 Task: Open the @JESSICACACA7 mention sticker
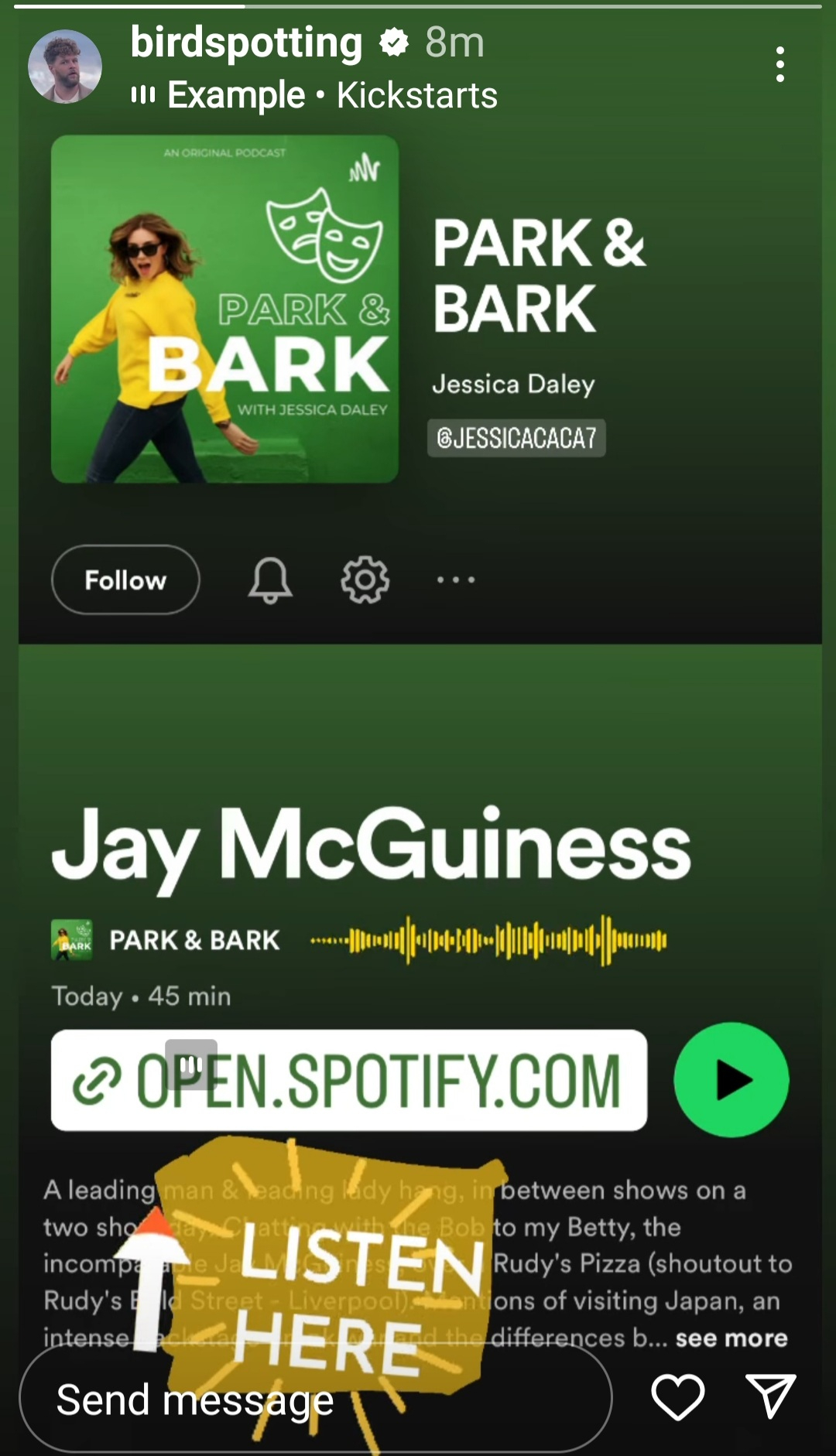[516, 438]
